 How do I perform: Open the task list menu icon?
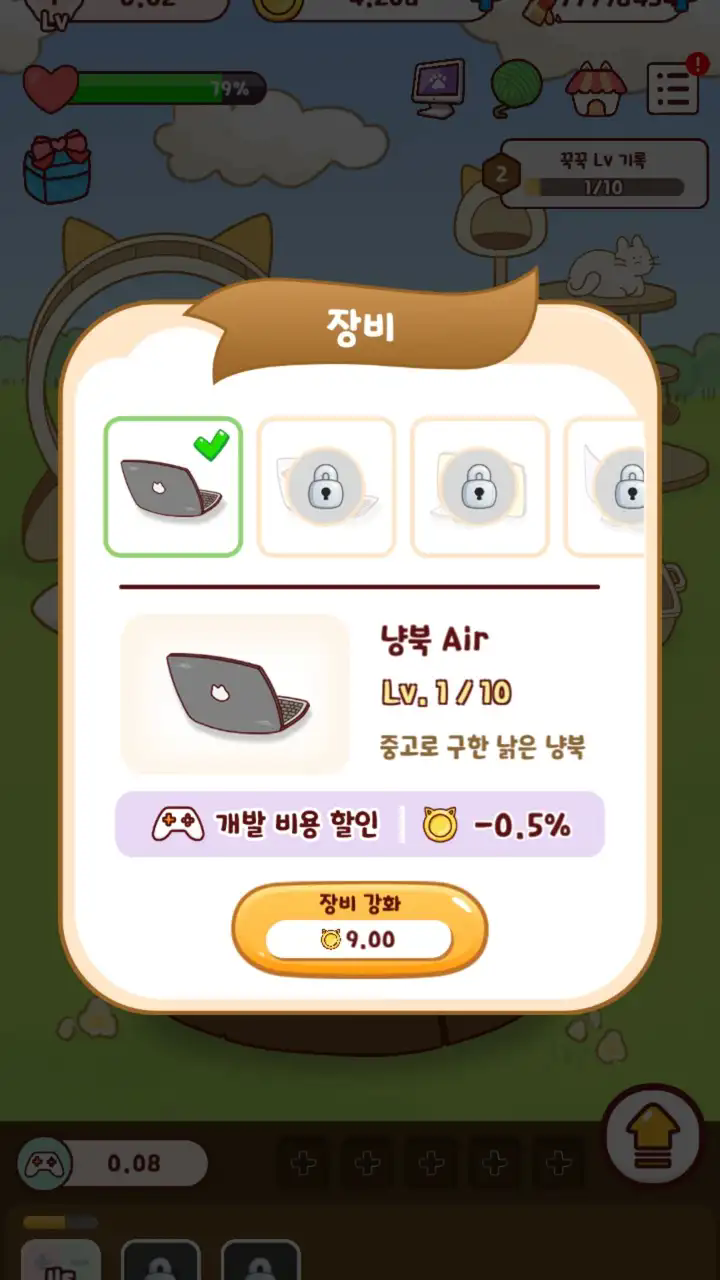point(673,90)
